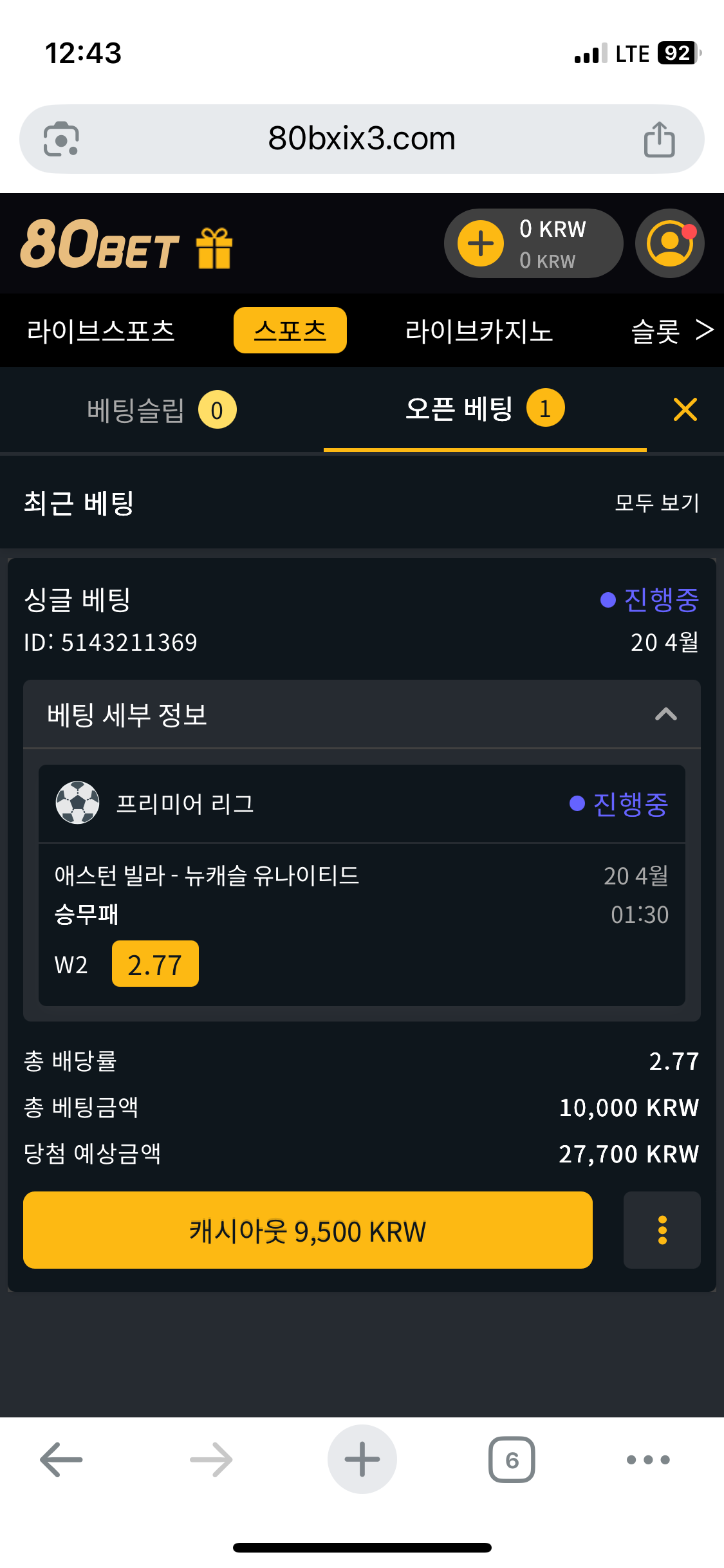The height and width of the screenshot is (1568, 724).
Task: View the 6 open browser tabs
Action: point(512,1459)
